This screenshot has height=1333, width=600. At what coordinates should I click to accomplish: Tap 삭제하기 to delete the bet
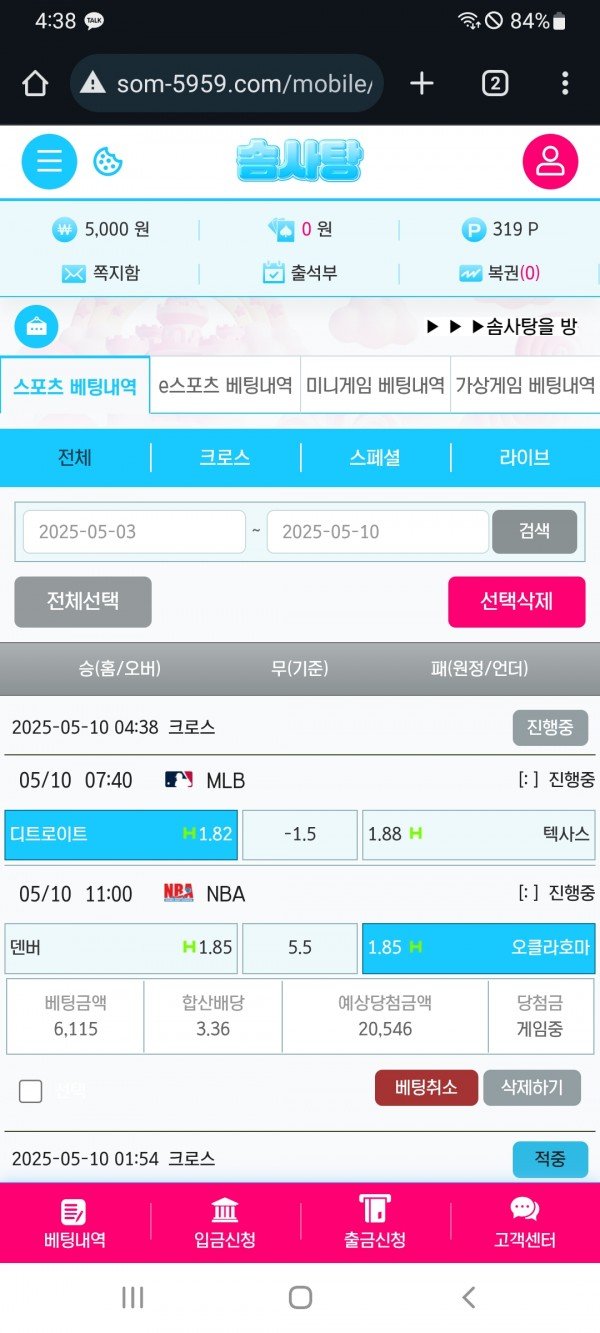click(x=532, y=1088)
